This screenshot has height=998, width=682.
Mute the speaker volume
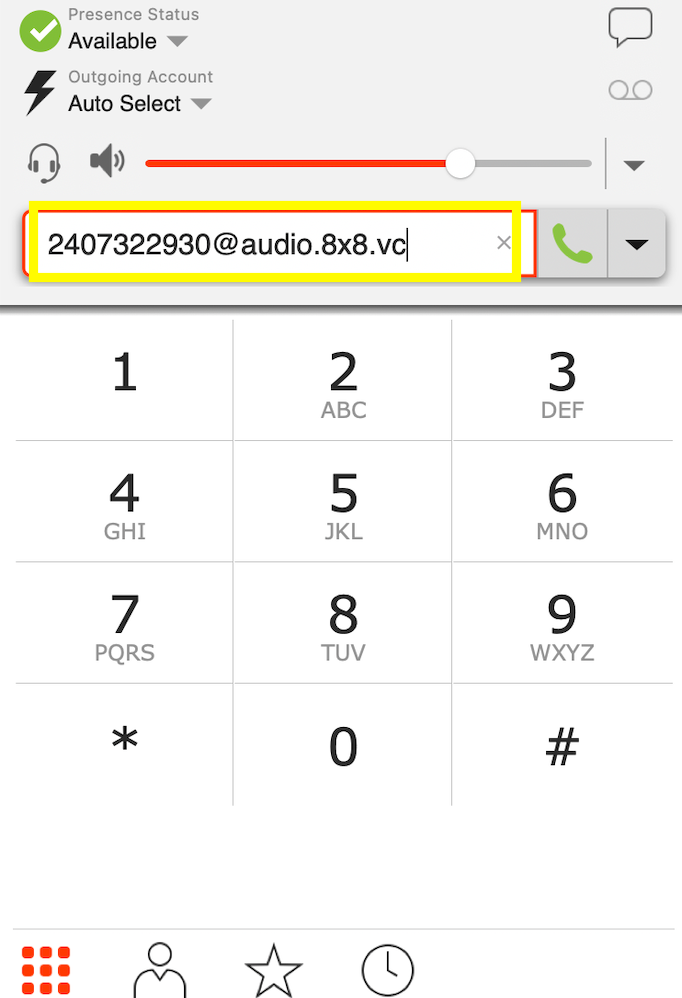click(x=107, y=162)
